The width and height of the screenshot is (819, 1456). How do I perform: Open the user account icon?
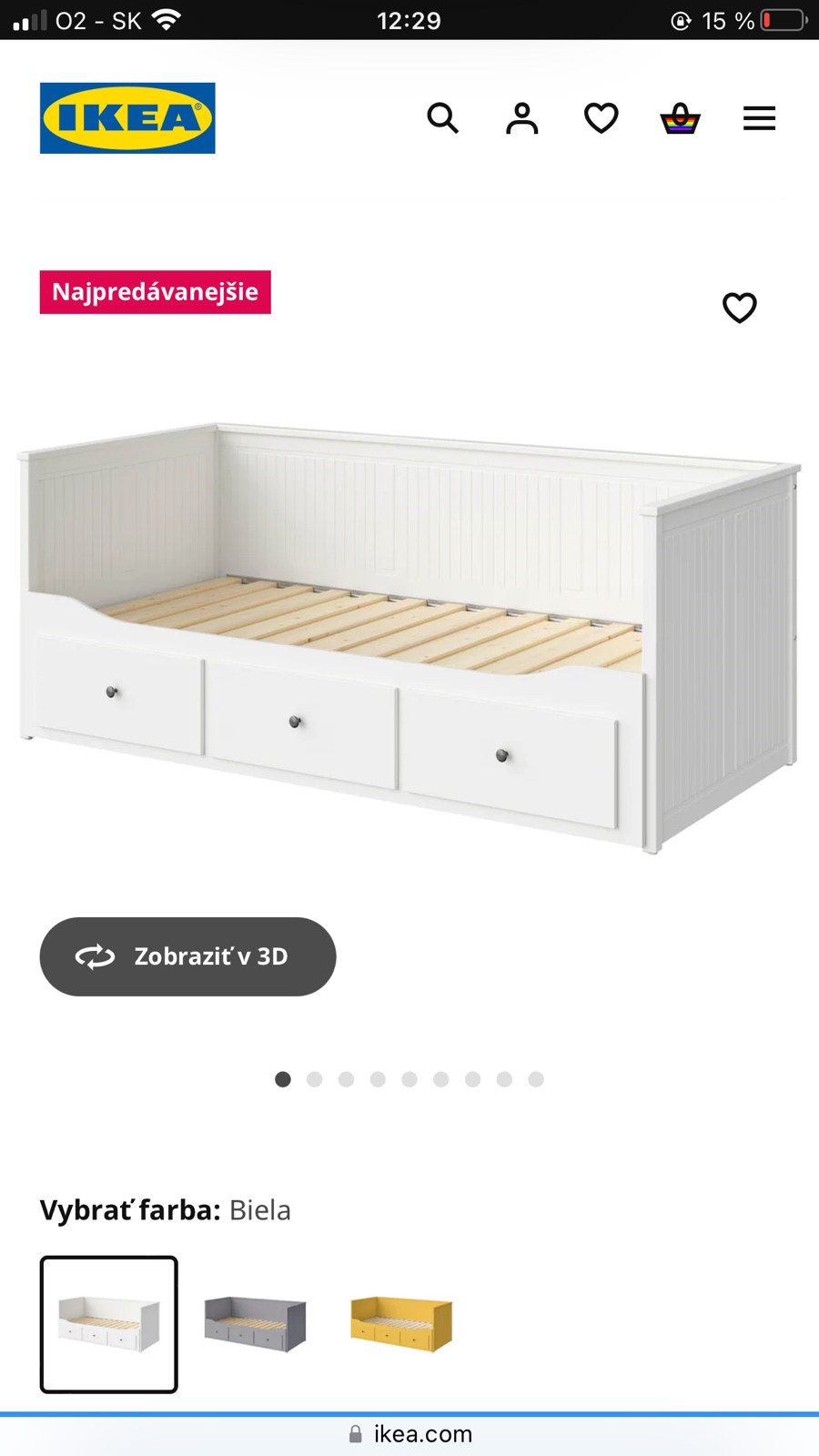tap(521, 118)
